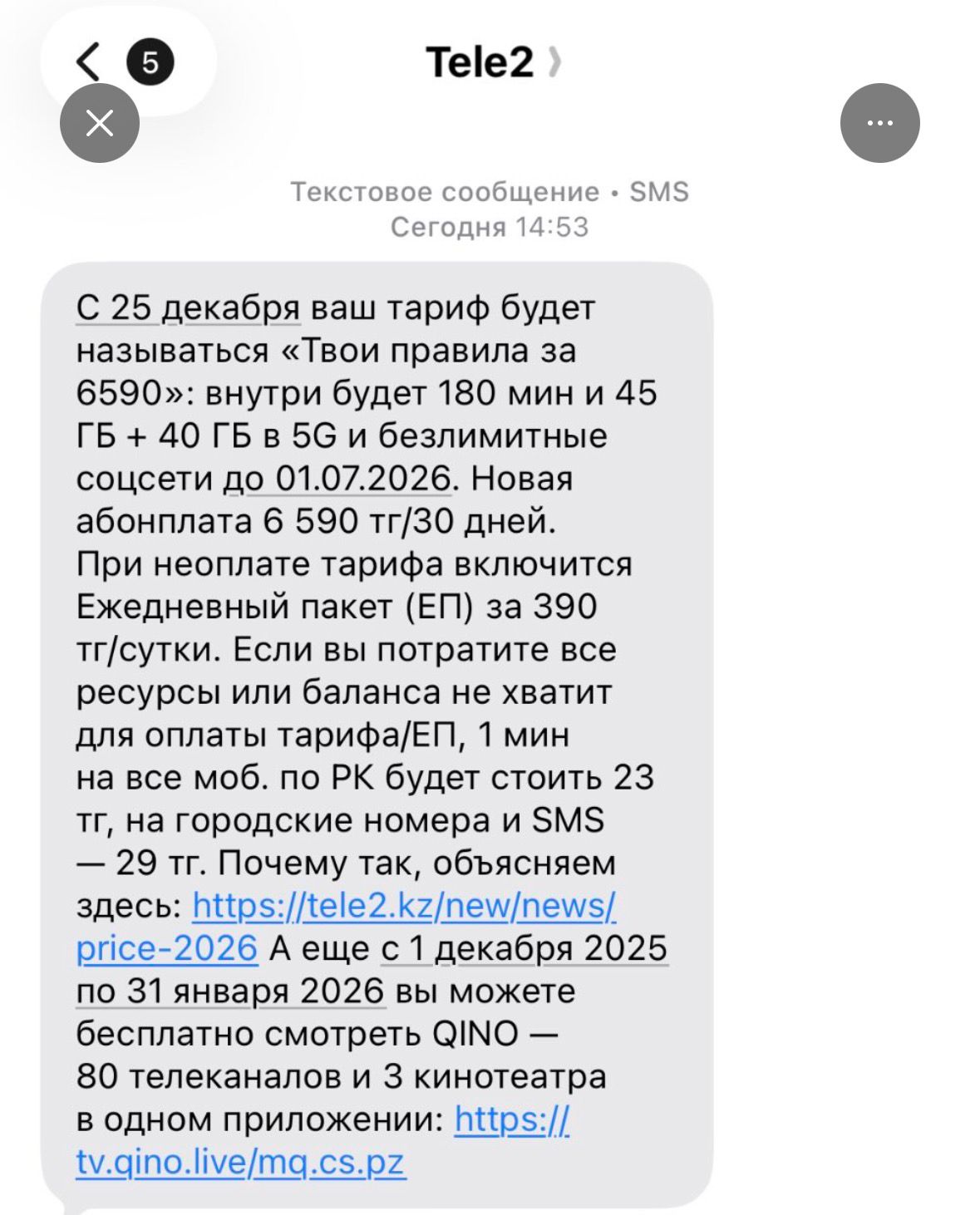The width and height of the screenshot is (980, 1215).
Task: Tap the underlined date "до 01.07.2026"
Action: (x=337, y=480)
